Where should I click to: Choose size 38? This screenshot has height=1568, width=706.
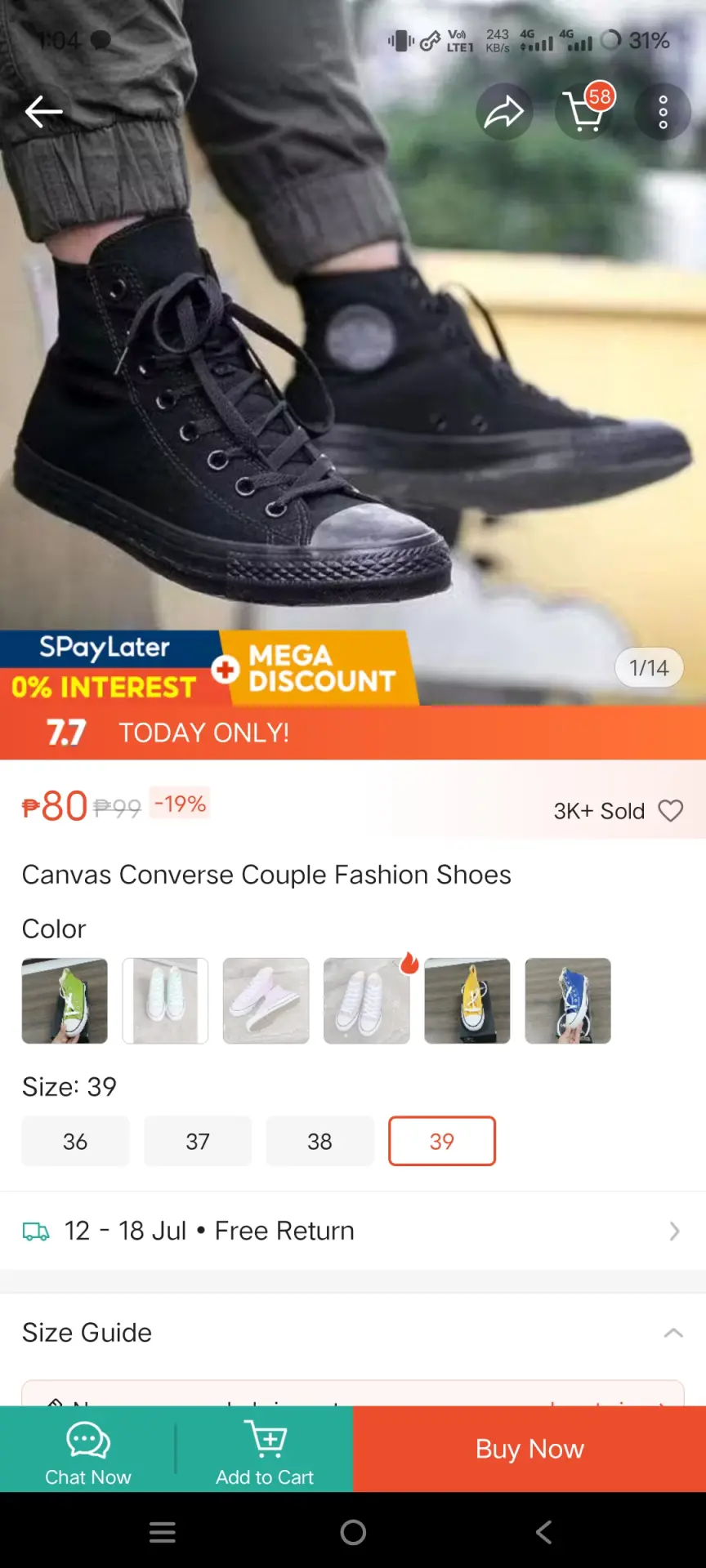[x=319, y=1141]
